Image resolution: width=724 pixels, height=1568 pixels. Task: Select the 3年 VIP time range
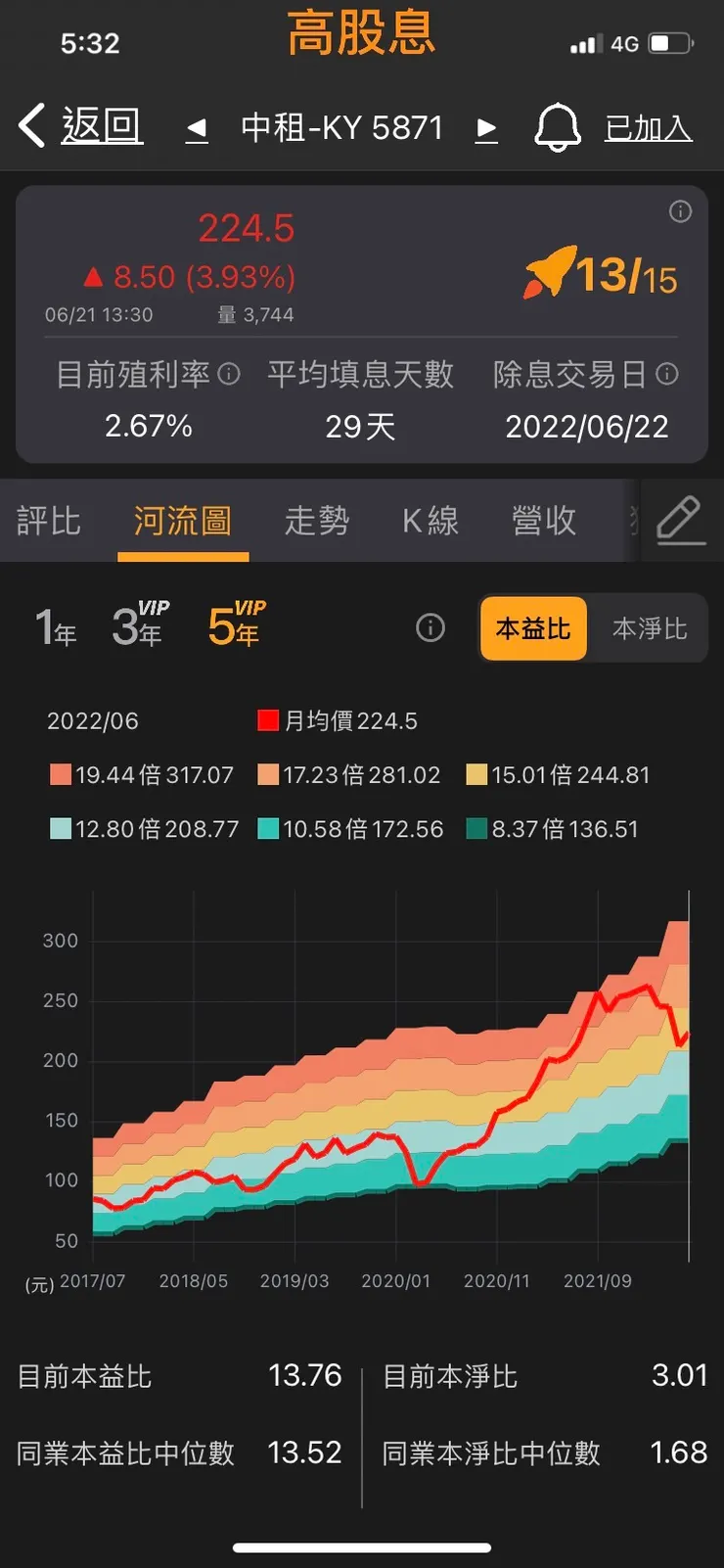[x=137, y=629]
